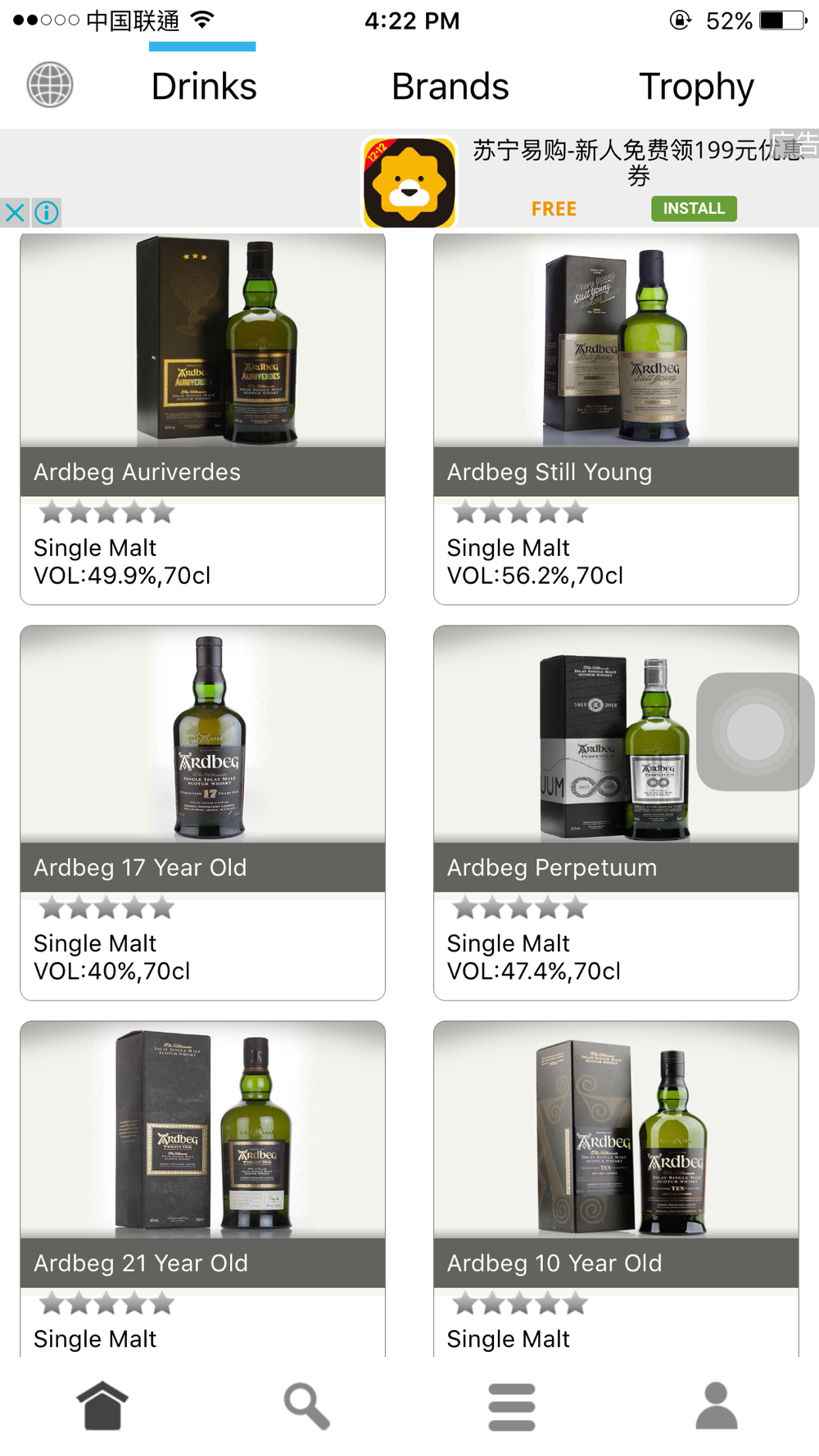
Task: Go to the home screen icon
Action: click(102, 1405)
